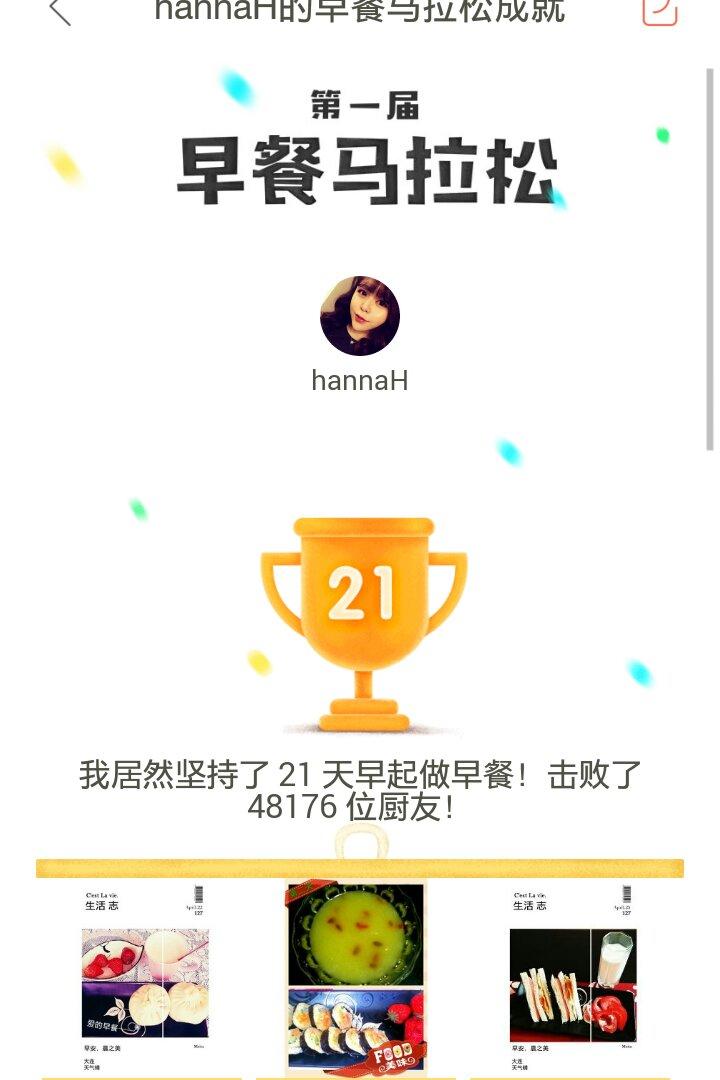Go back using the top-left arrow
The image size is (720, 1080).
pyautogui.click(x=60, y=12)
